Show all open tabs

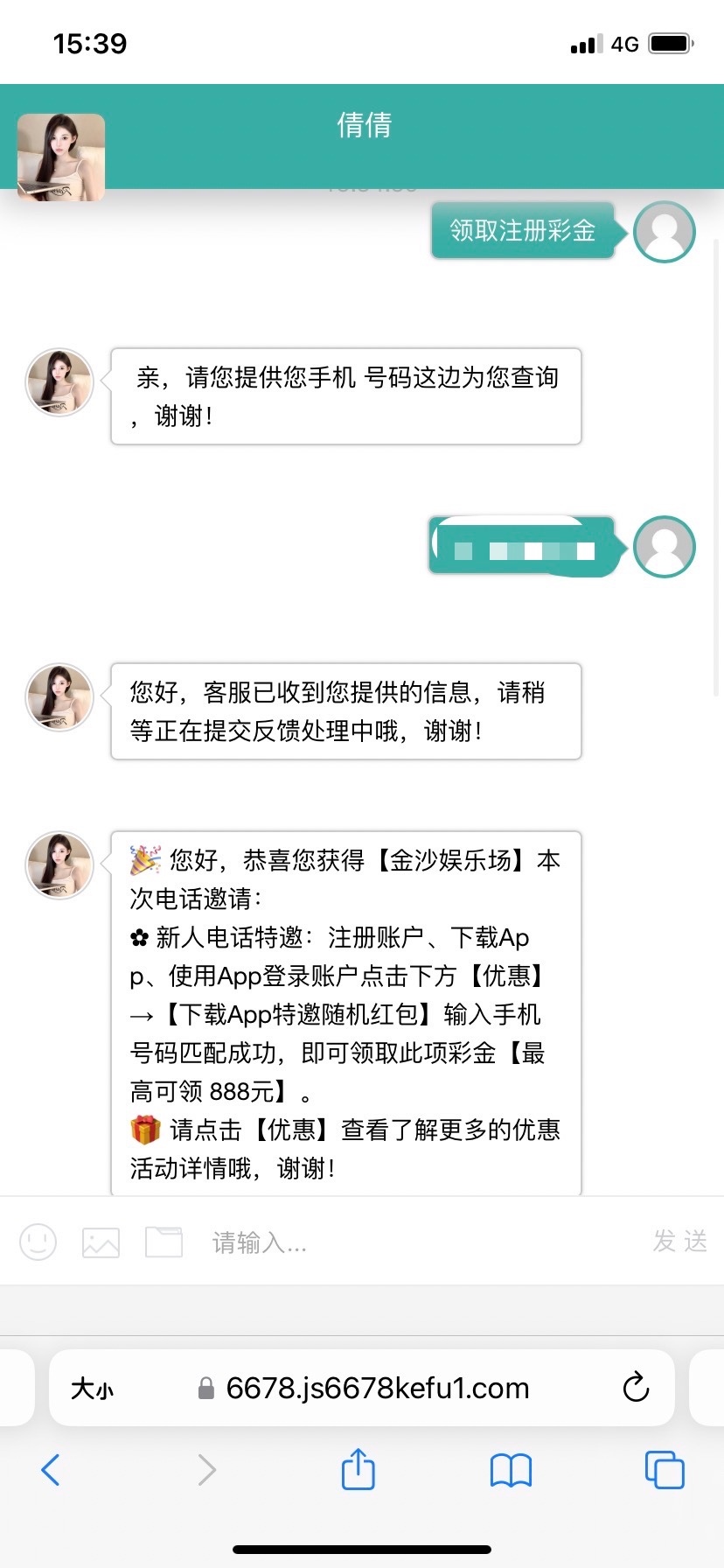[664, 1470]
